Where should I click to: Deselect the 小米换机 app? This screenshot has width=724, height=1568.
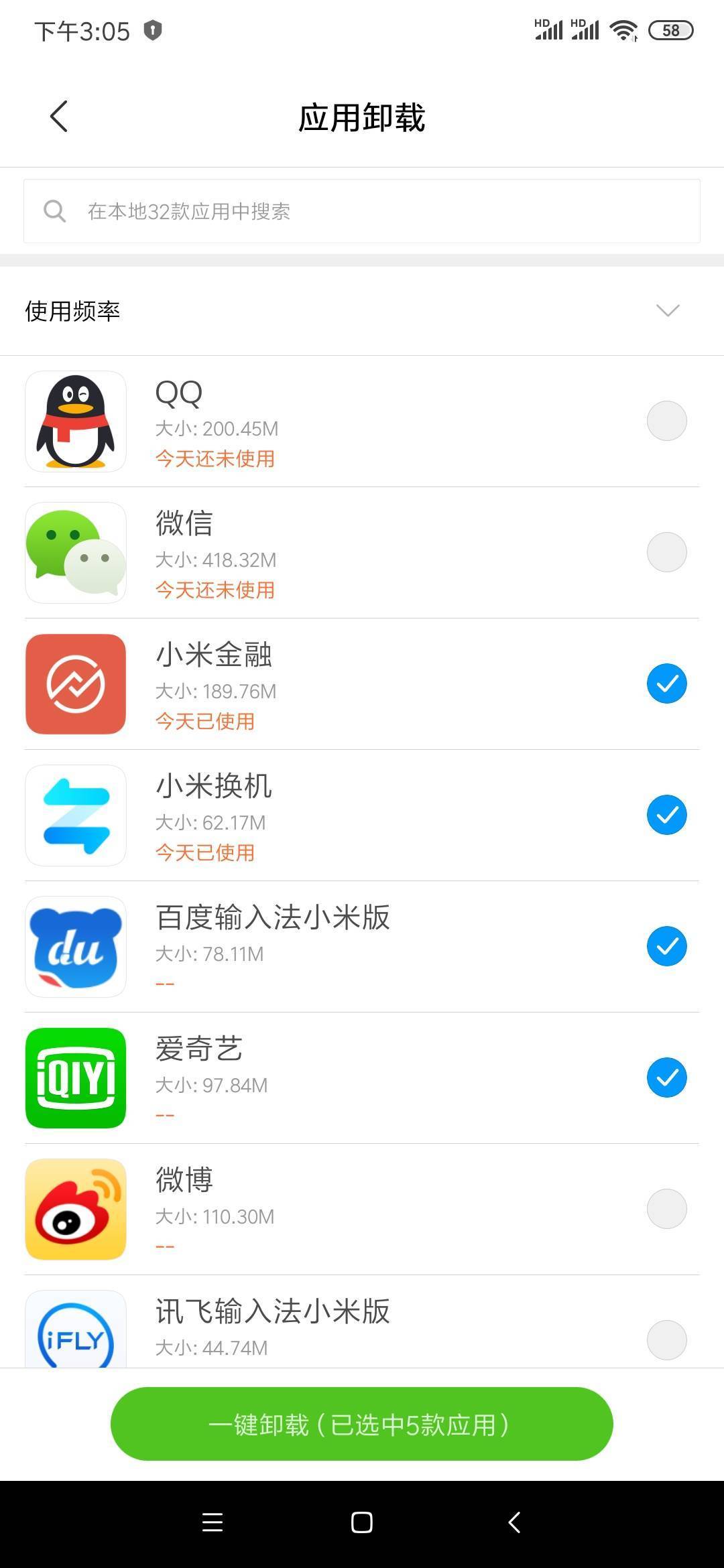pos(666,815)
